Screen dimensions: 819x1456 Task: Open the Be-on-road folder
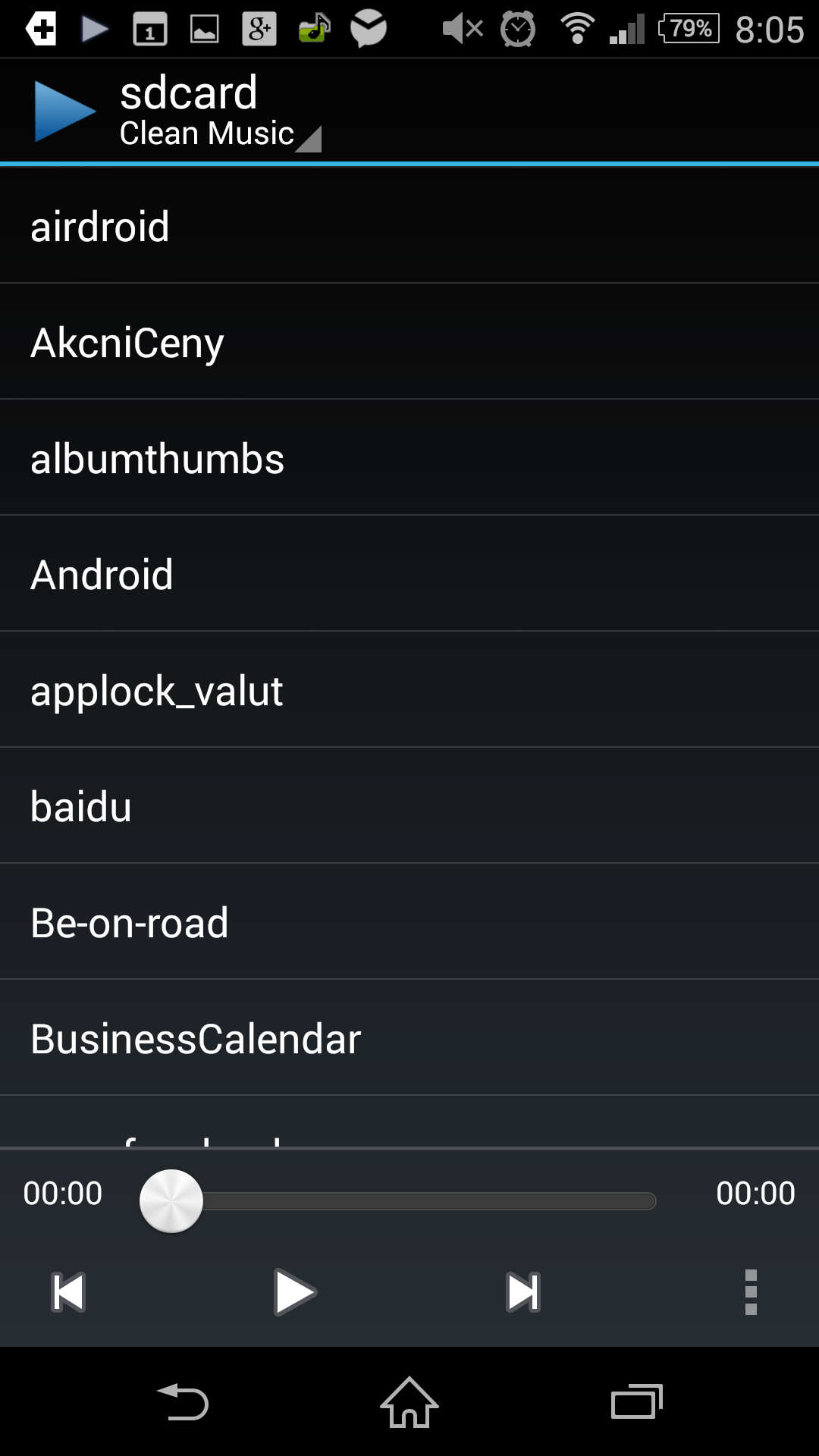(x=409, y=921)
